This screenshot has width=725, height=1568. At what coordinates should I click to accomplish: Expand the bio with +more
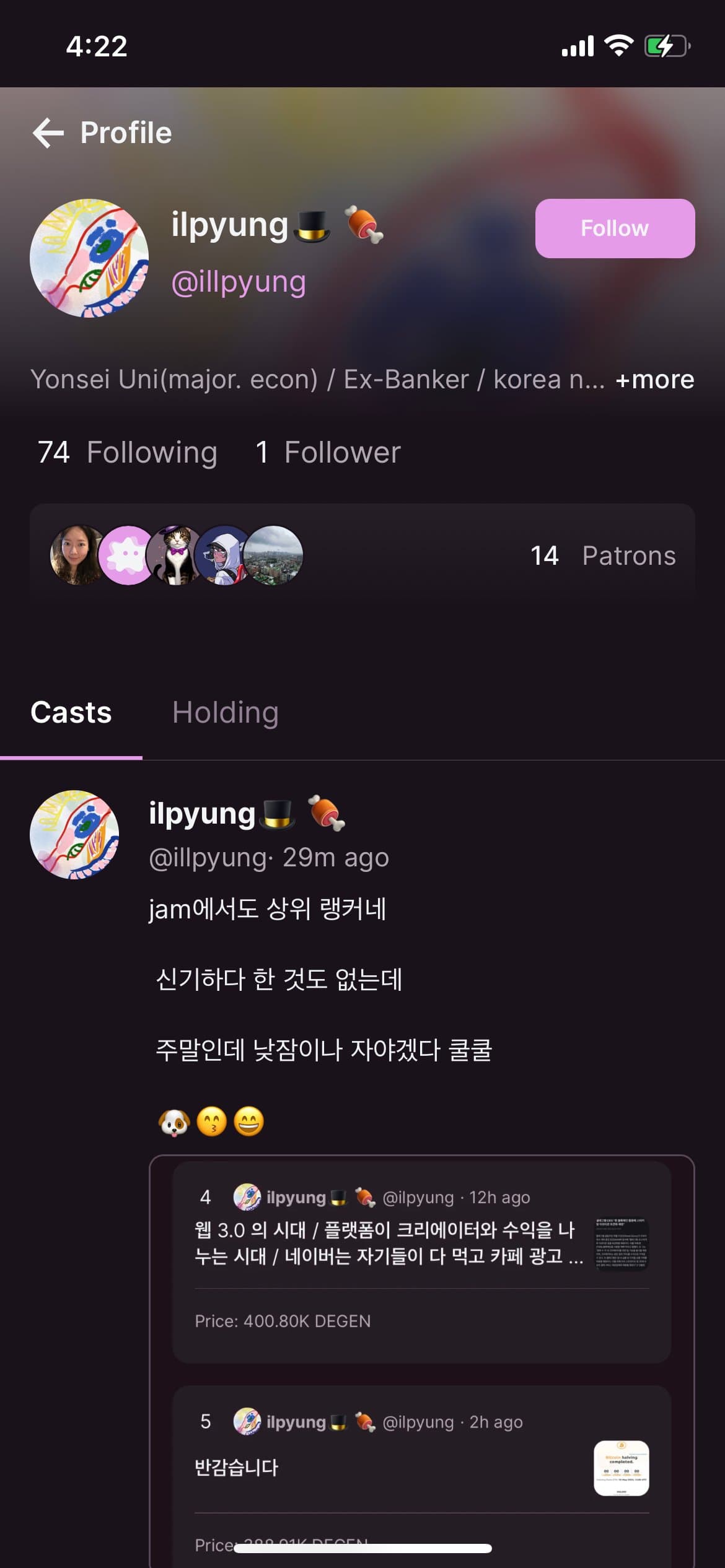pos(654,380)
